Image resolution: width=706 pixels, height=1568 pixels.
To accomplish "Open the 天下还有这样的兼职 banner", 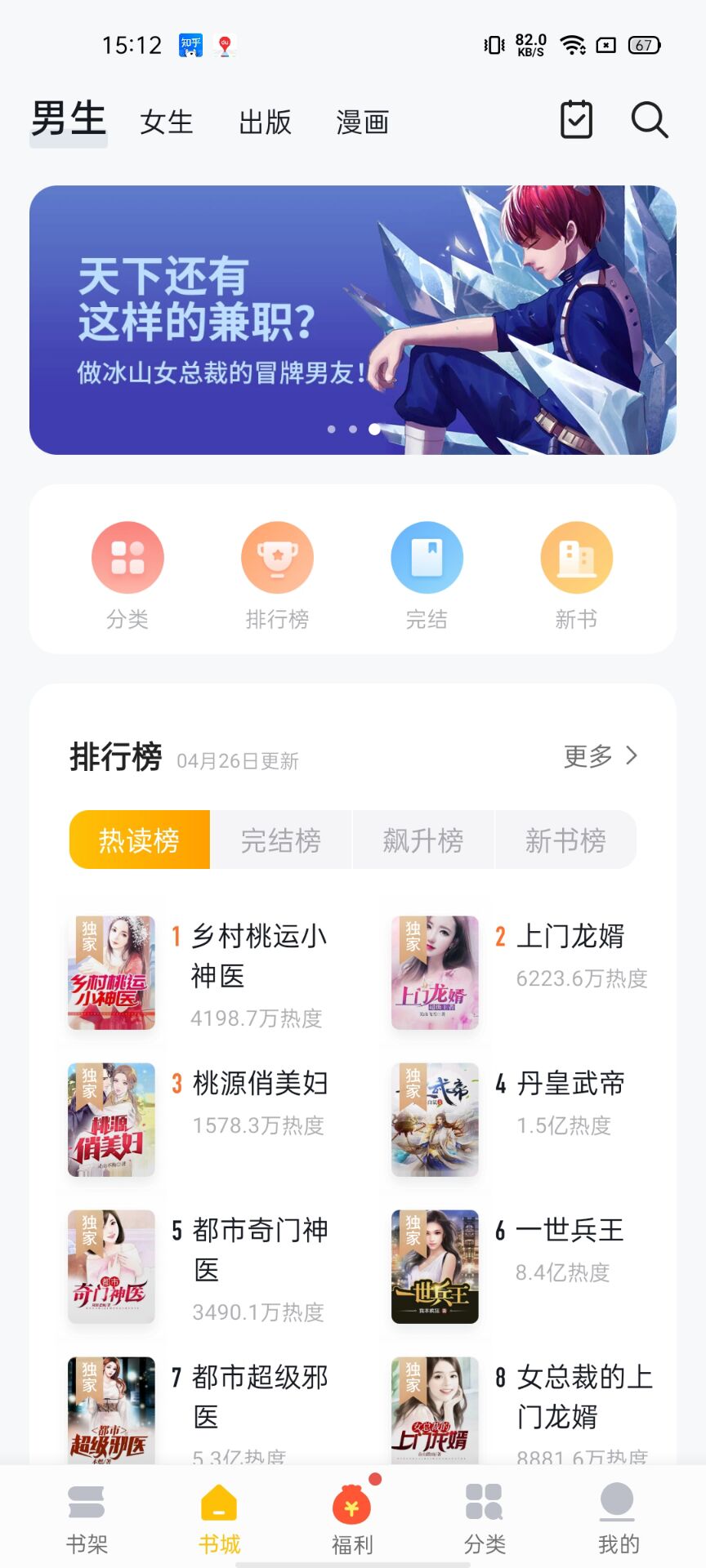I will (353, 320).
